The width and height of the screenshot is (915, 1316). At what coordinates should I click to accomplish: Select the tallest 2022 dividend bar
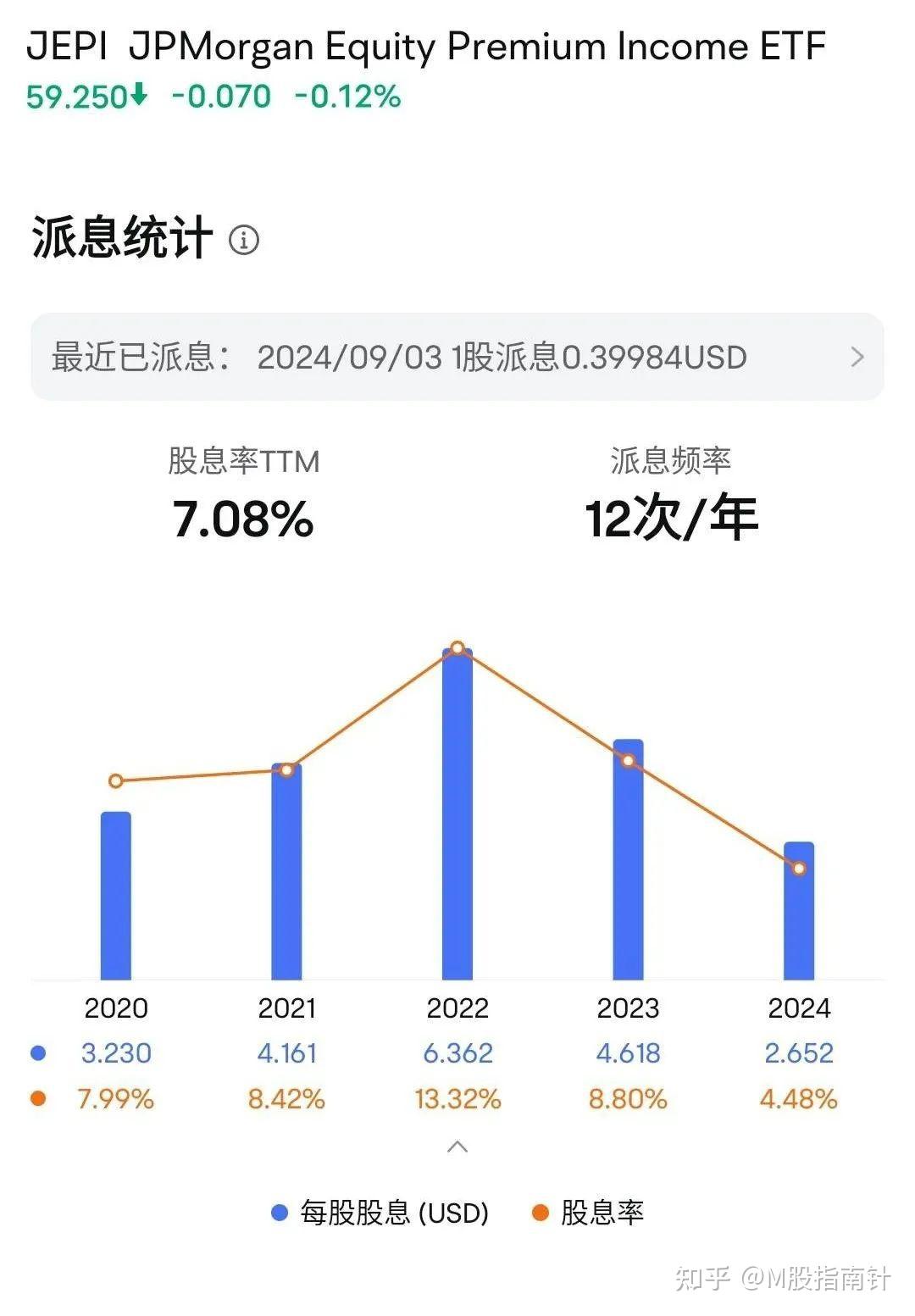(457, 813)
